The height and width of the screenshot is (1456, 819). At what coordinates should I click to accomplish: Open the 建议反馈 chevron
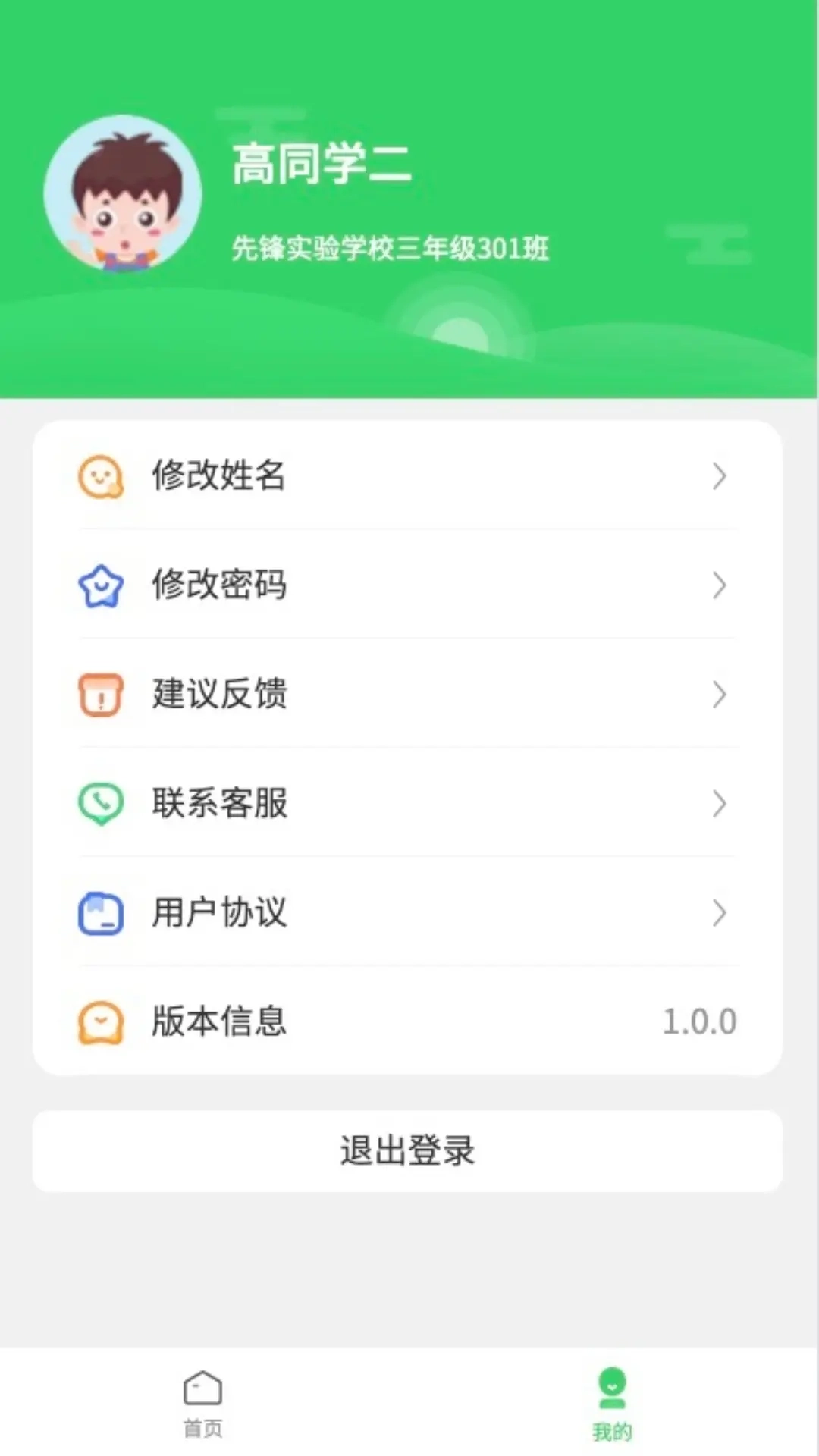719,695
